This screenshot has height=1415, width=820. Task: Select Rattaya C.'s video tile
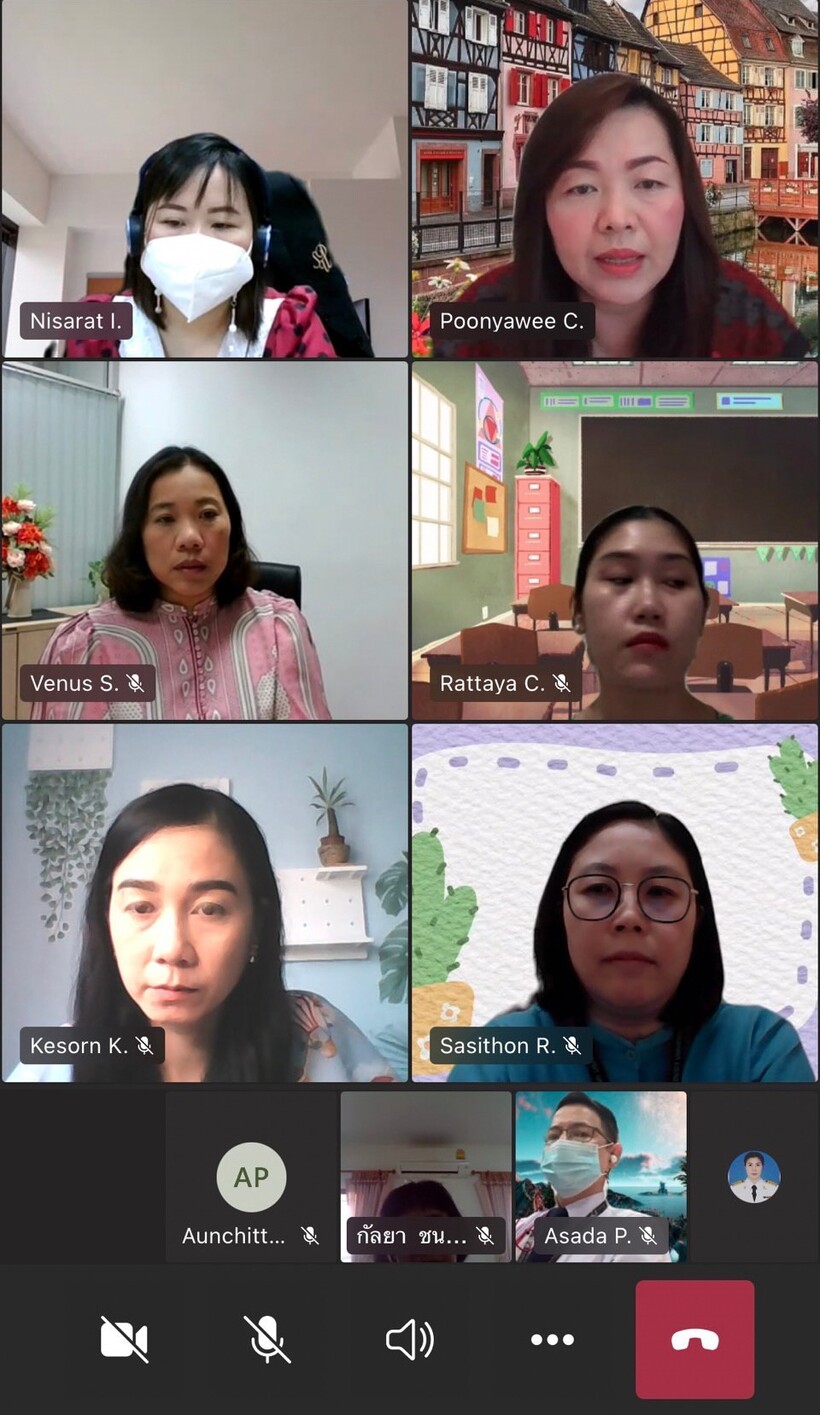[615, 541]
